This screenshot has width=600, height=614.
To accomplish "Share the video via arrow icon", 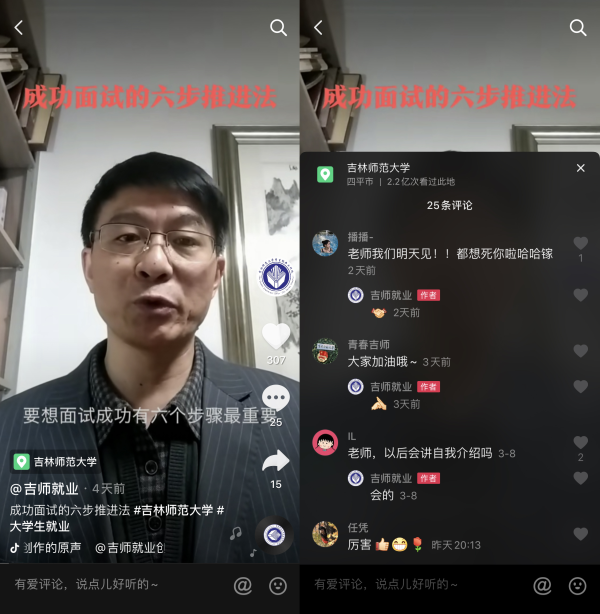I will click(275, 461).
